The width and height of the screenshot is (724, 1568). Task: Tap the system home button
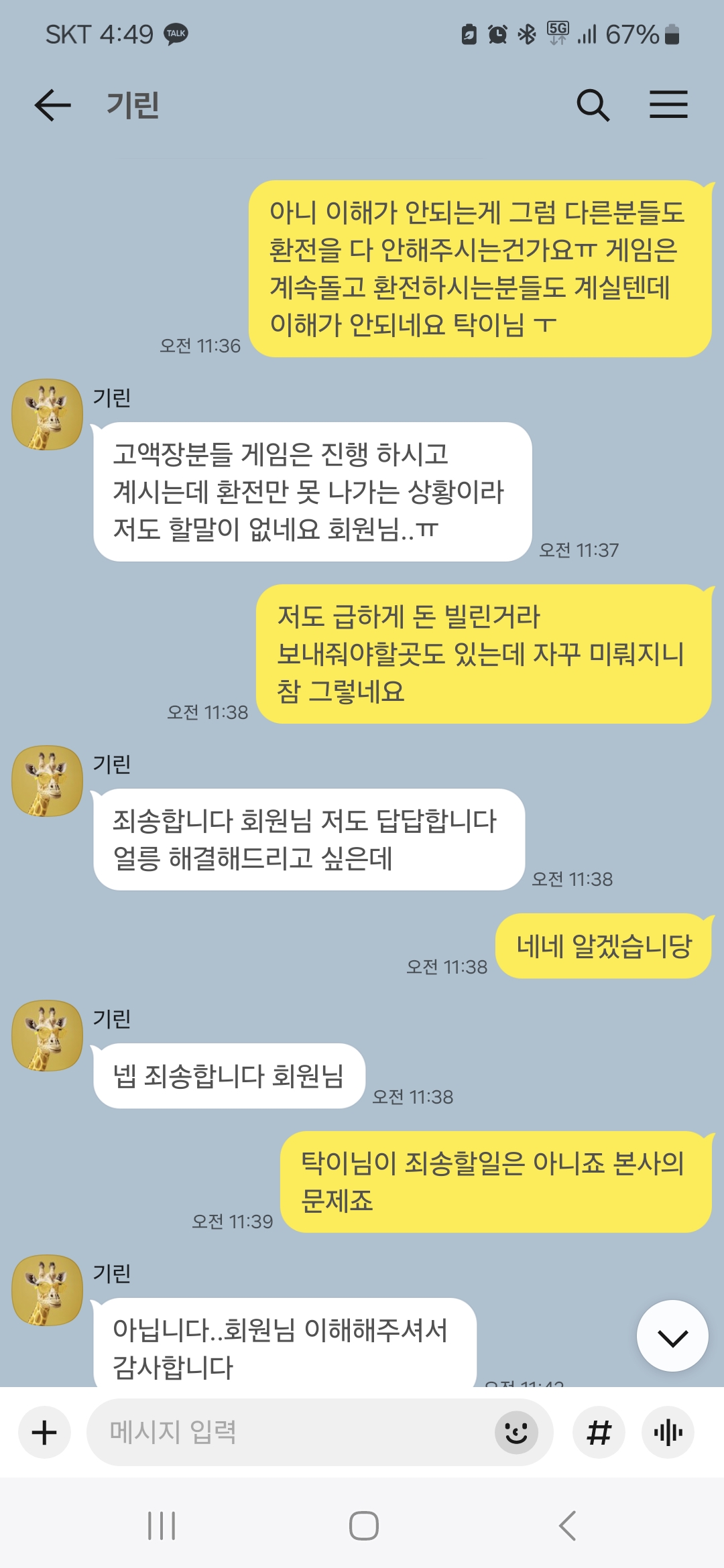click(x=363, y=1526)
